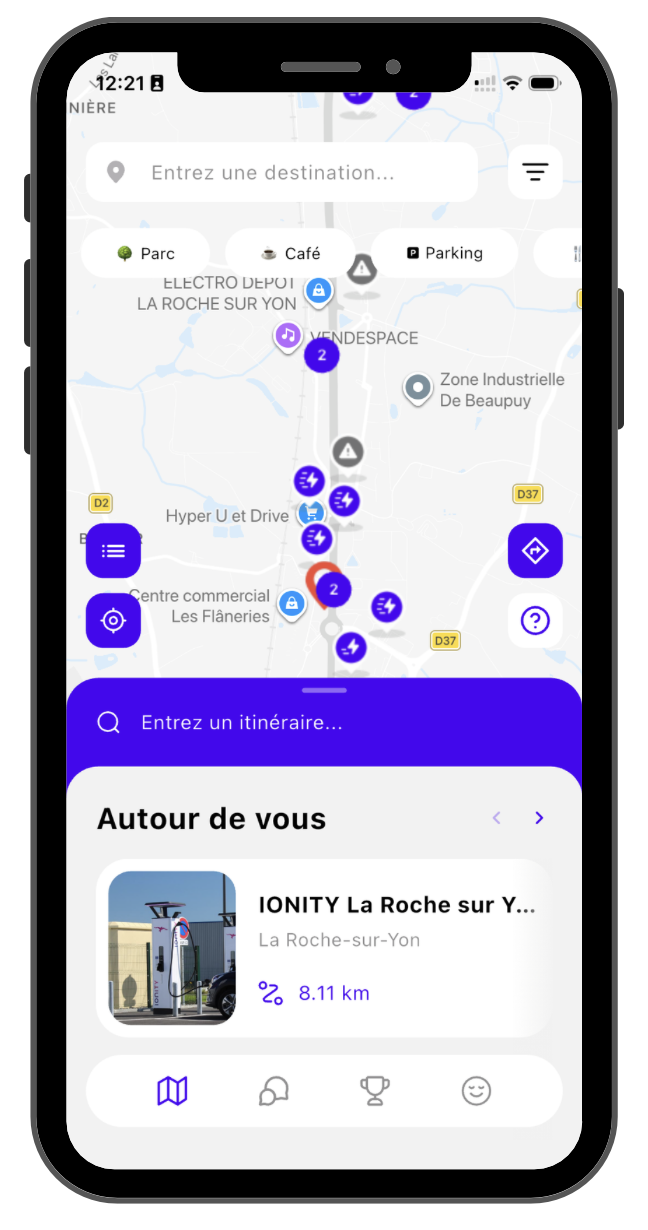Open the map filter options
Screen dimensions: 648x1230
coord(535,173)
